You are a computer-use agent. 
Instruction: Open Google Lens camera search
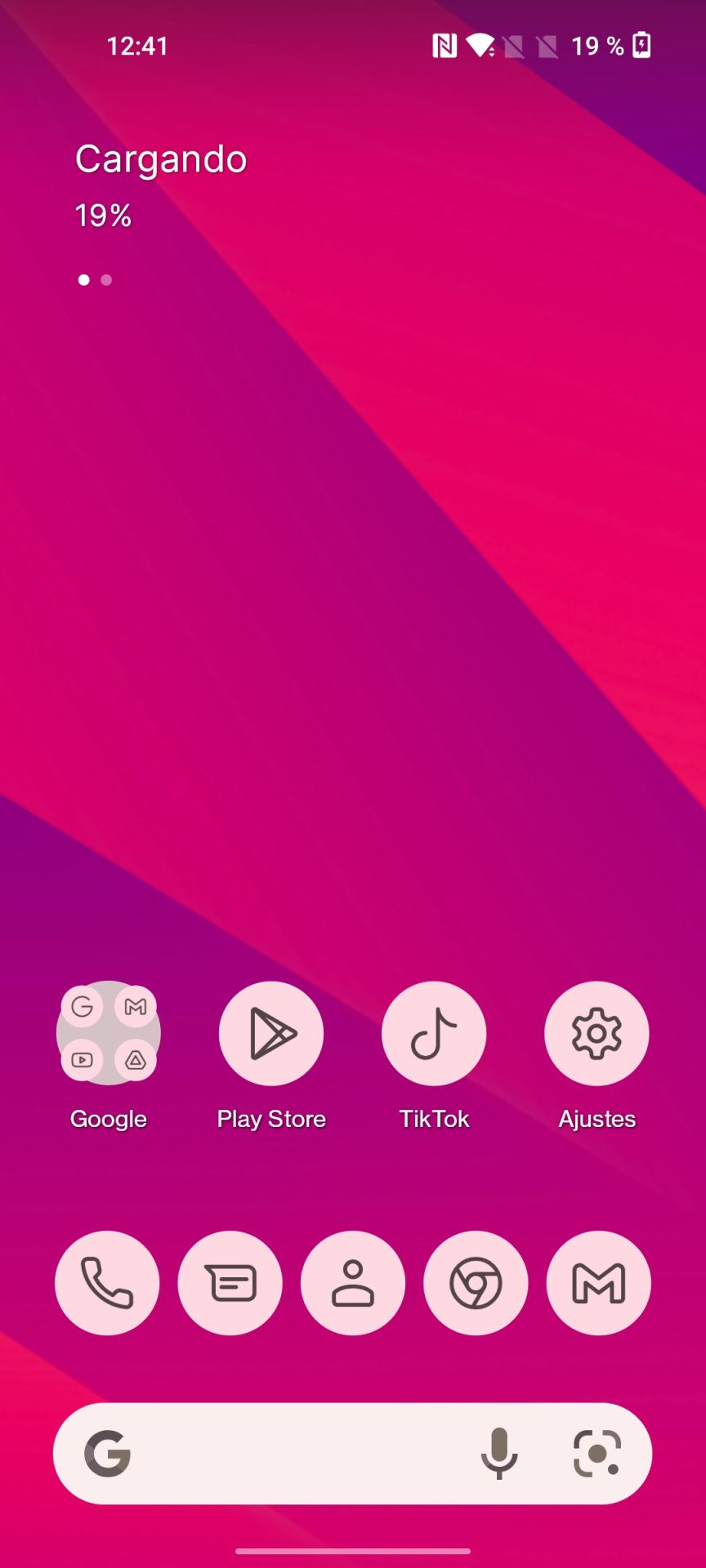tap(597, 1454)
